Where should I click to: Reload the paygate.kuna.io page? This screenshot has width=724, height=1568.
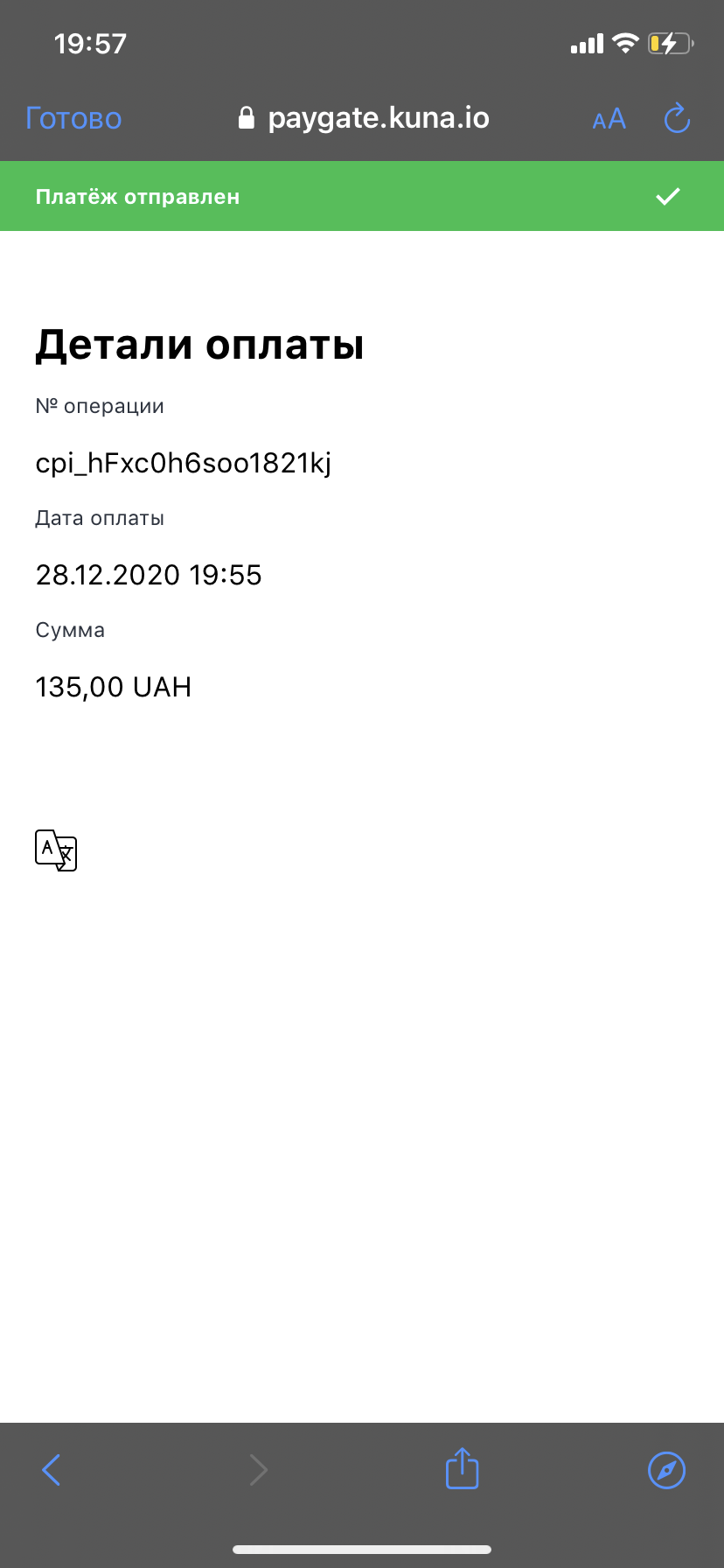(677, 118)
